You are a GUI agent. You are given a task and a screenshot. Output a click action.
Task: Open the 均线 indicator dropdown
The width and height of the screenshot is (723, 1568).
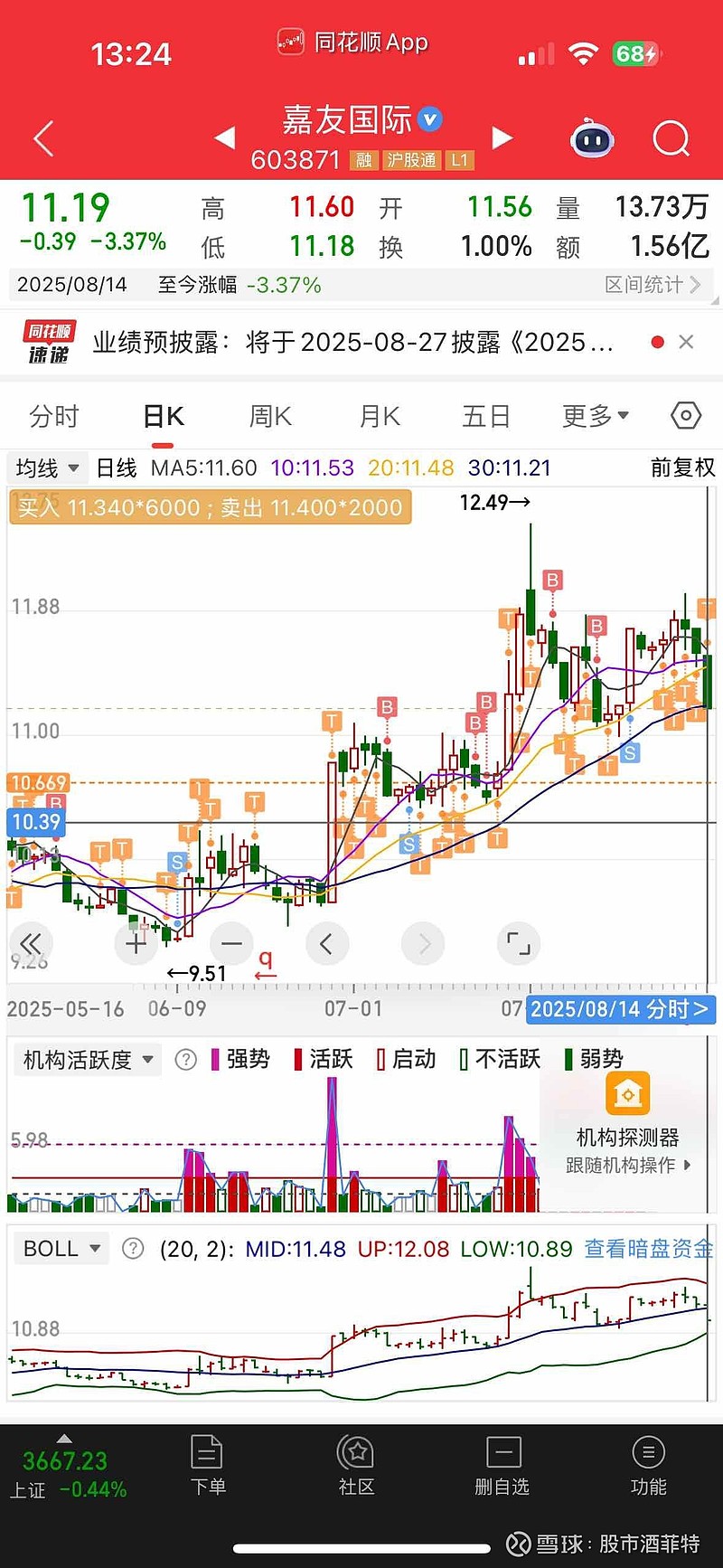[x=47, y=468]
